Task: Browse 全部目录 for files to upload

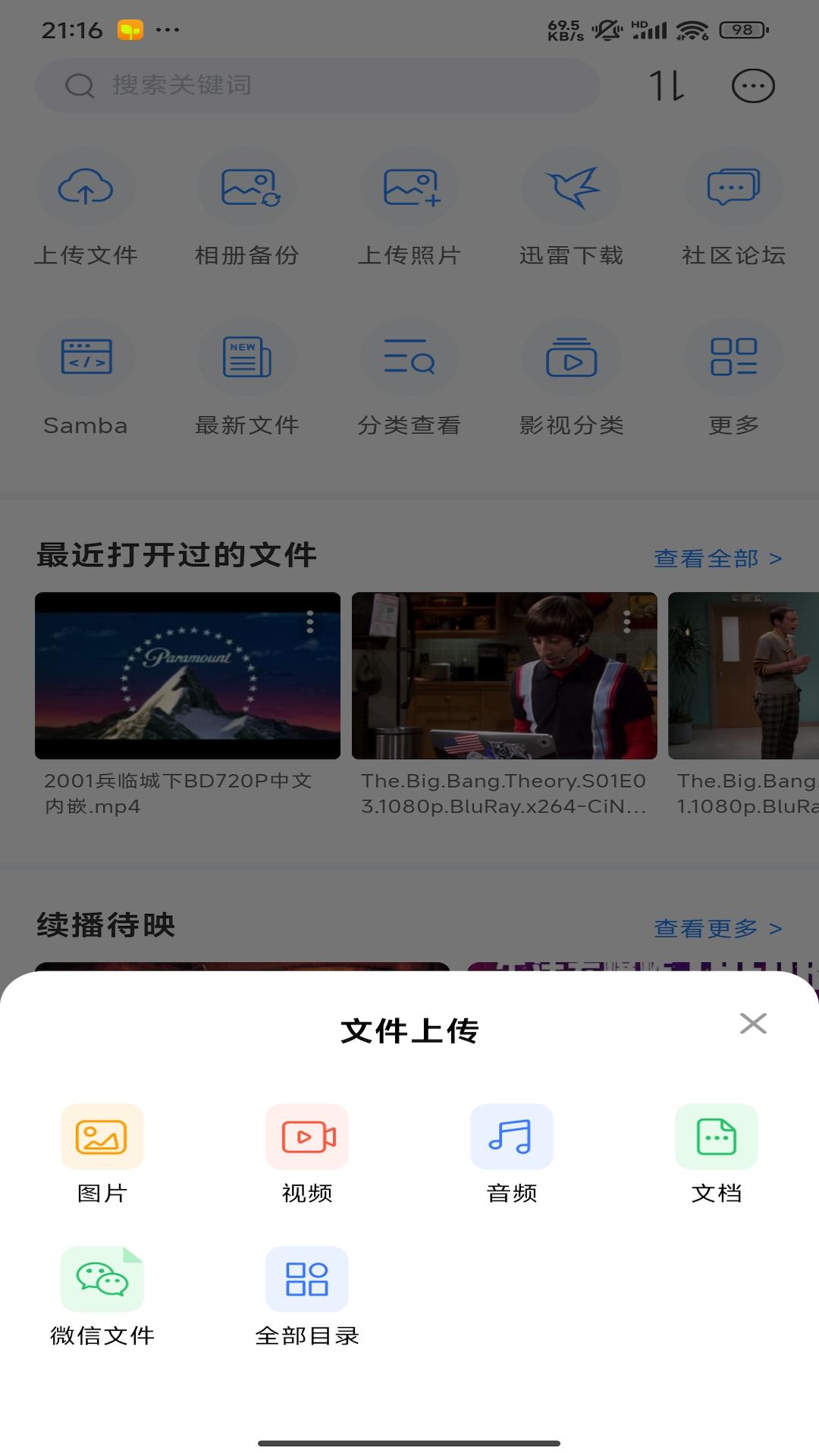Action: pyautogui.click(x=307, y=1279)
